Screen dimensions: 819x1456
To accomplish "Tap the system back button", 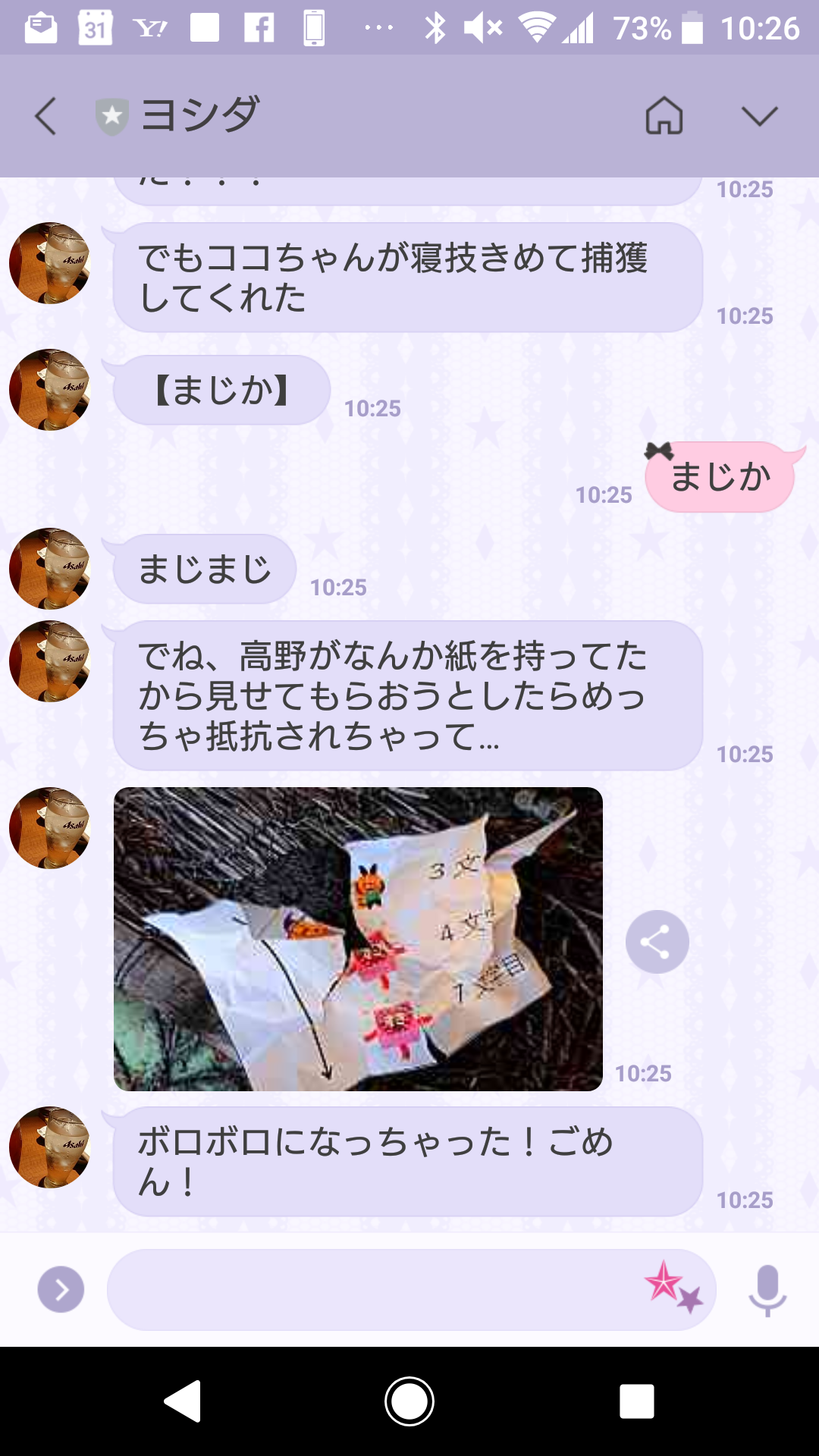I will click(183, 1401).
